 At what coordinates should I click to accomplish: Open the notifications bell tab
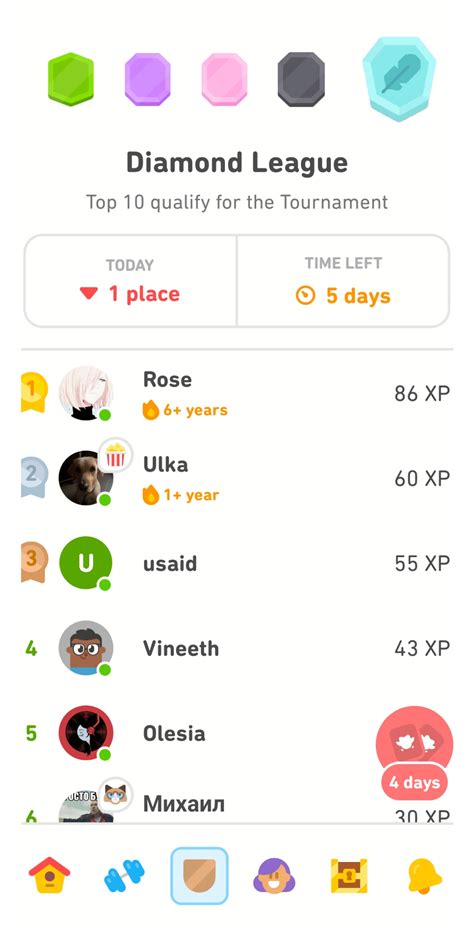point(424,875)
